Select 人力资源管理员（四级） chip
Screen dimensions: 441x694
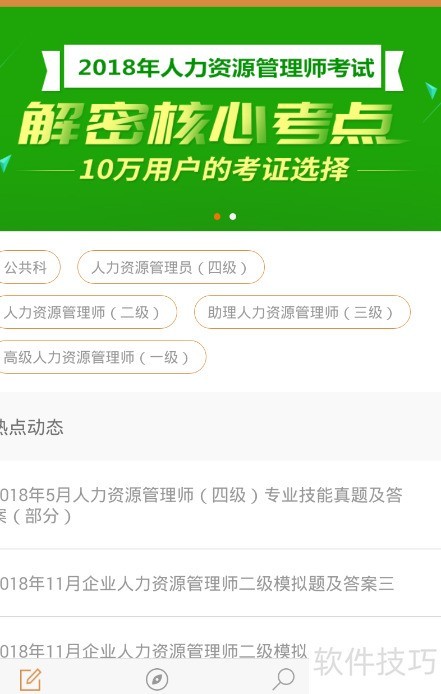coord(170,267)
